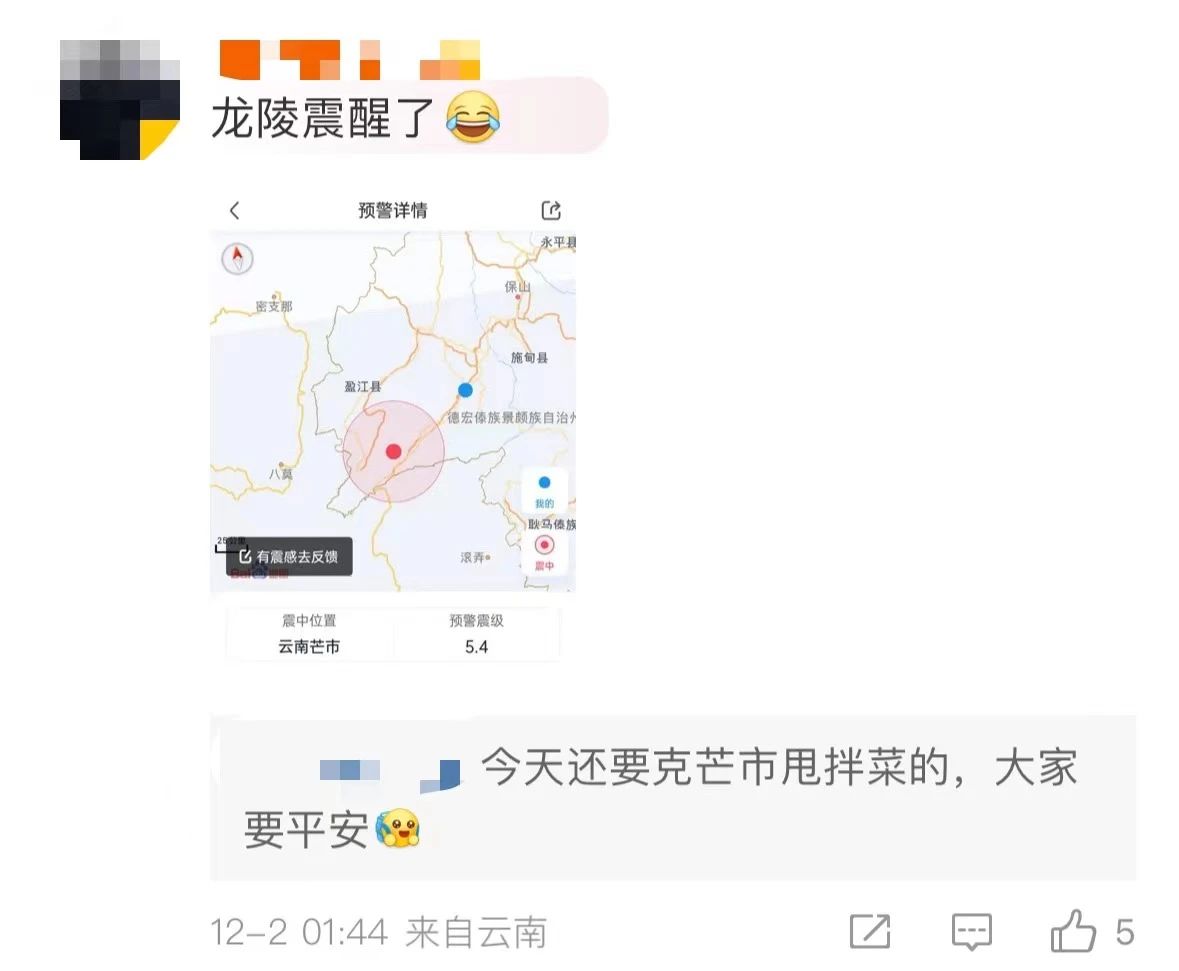Open the reply about 芒市甩拌菜
Image resolution: width=1179 pixels, height=971 pixels.
[671, 799]
